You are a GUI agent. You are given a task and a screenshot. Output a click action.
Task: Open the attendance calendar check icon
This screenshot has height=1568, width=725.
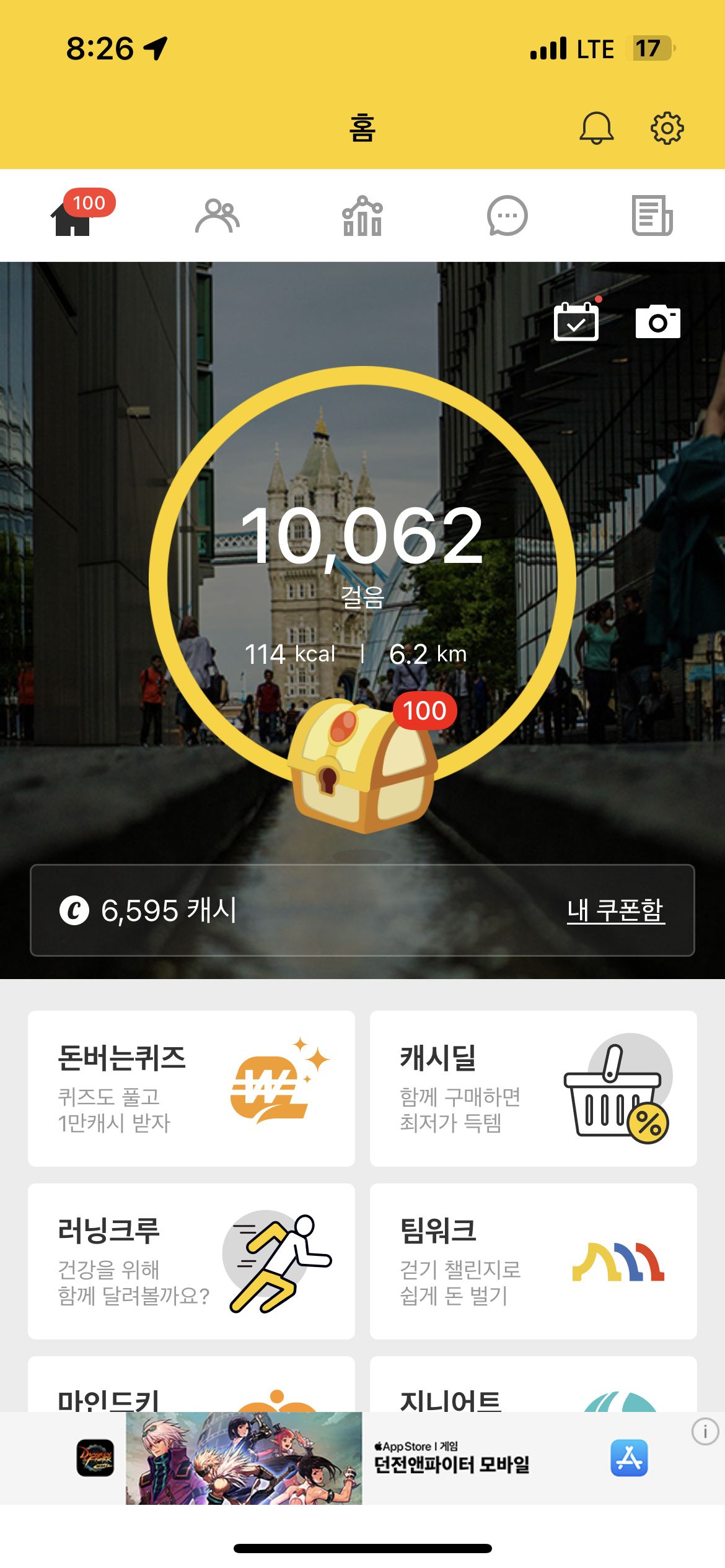576,321
